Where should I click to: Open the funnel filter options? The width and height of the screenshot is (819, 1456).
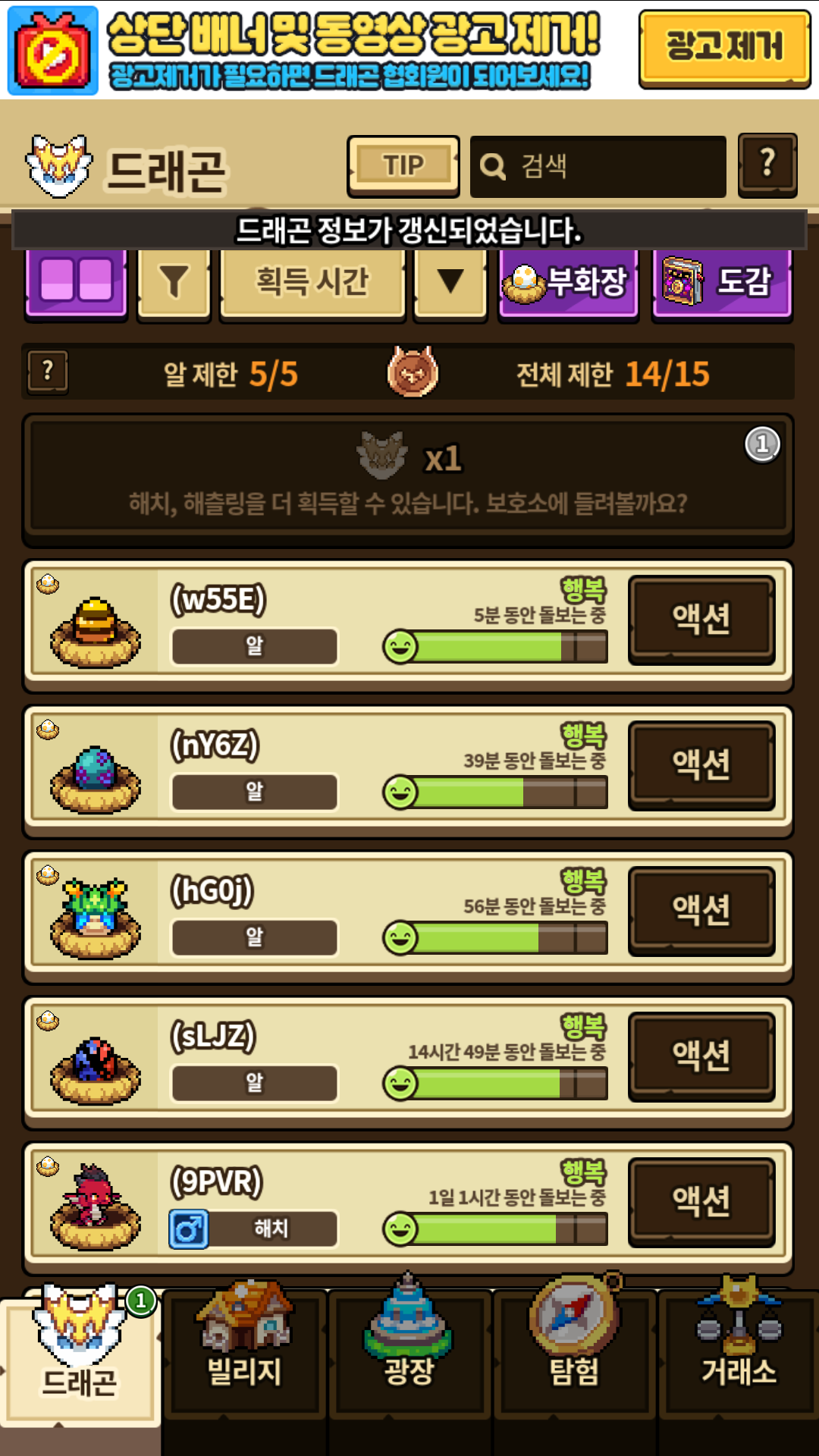[174, 282]
